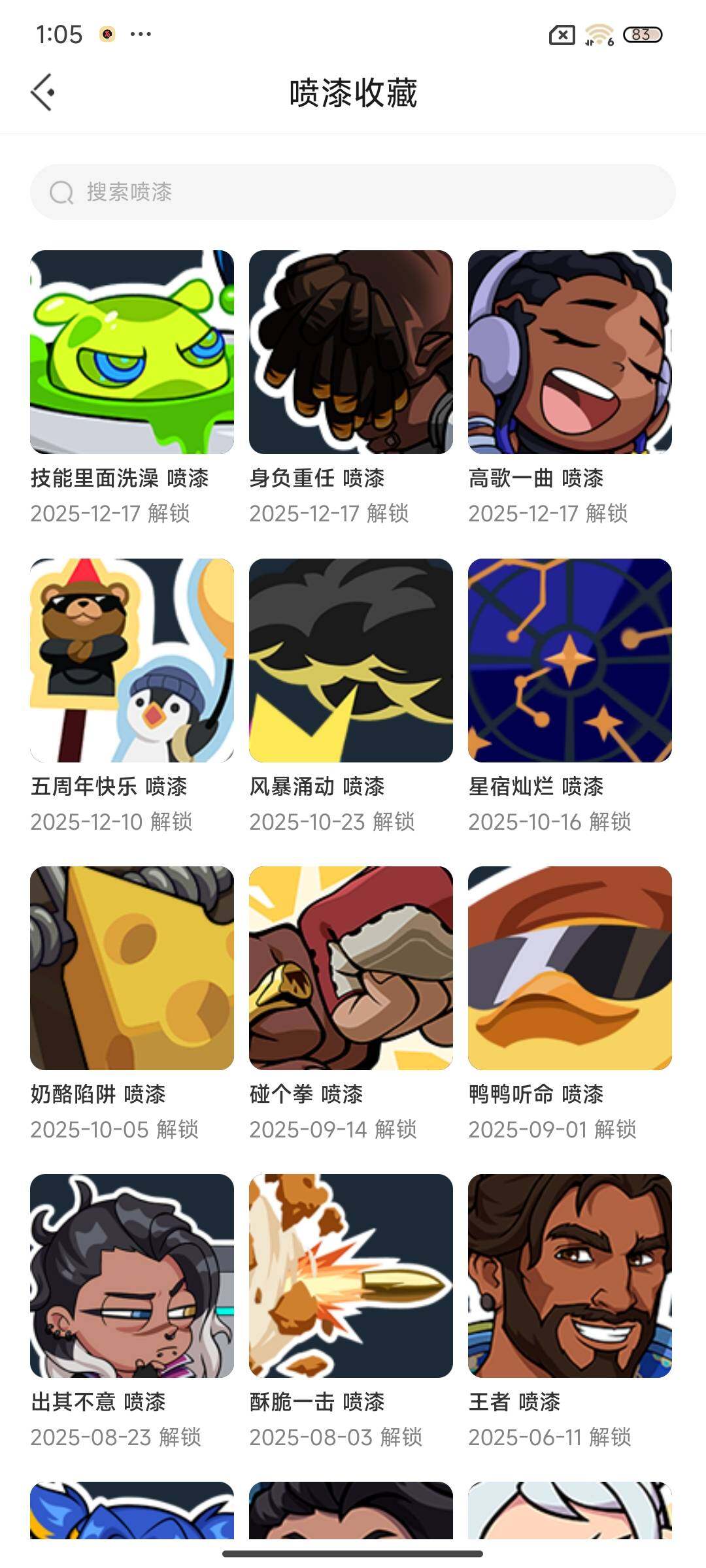View the 身负重任 spray

click(351, 352)
